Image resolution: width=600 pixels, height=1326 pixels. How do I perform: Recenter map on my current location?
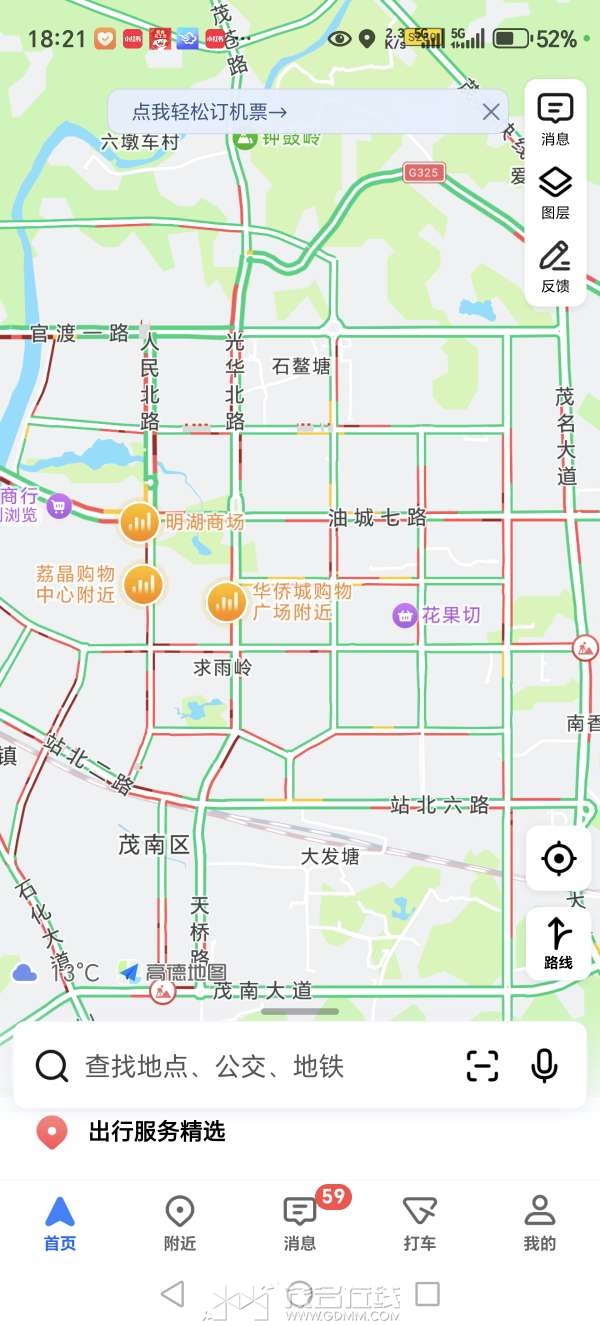[558, 858]
